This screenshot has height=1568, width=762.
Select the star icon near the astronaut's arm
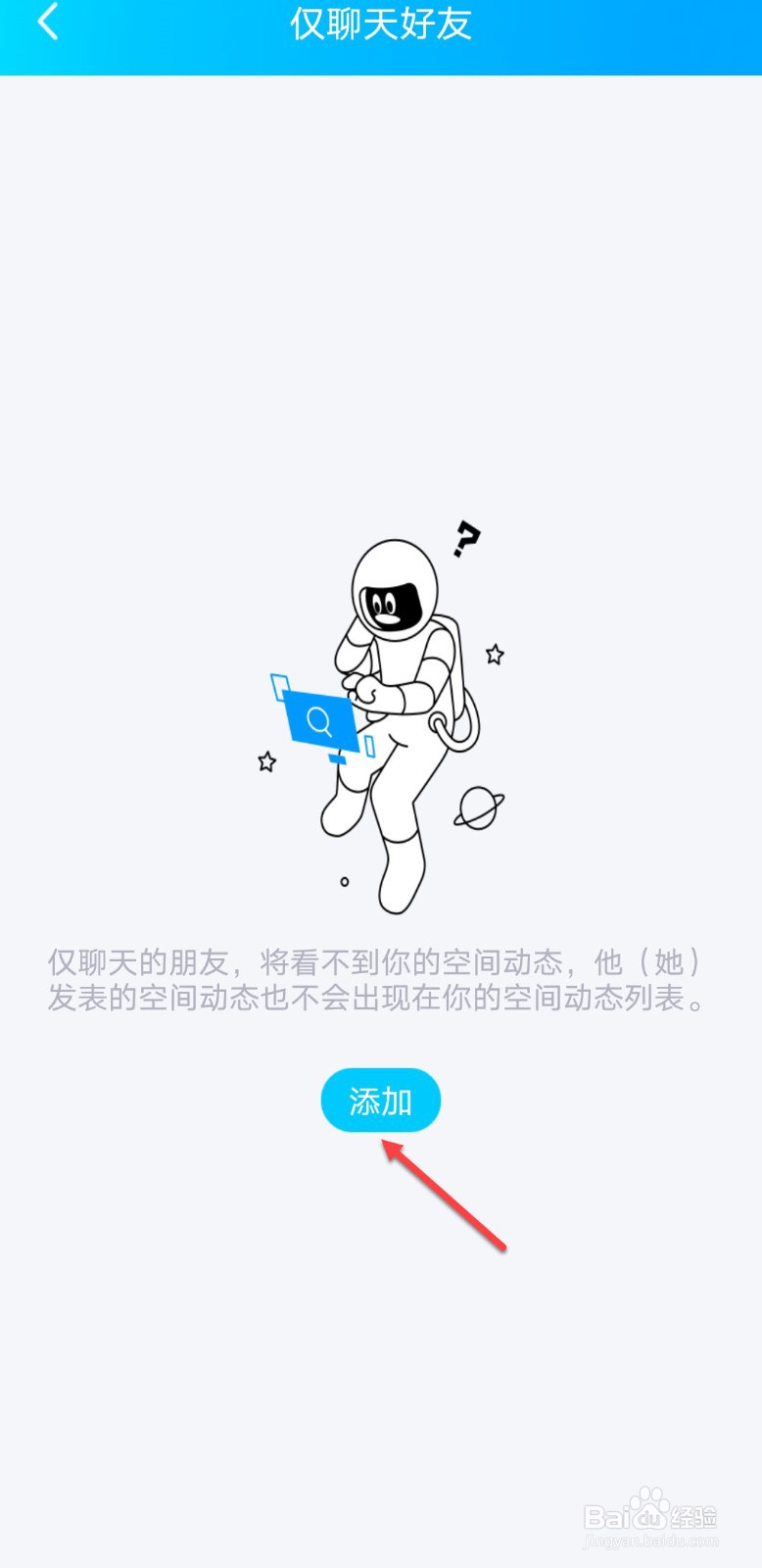click(x=493, y=653)
